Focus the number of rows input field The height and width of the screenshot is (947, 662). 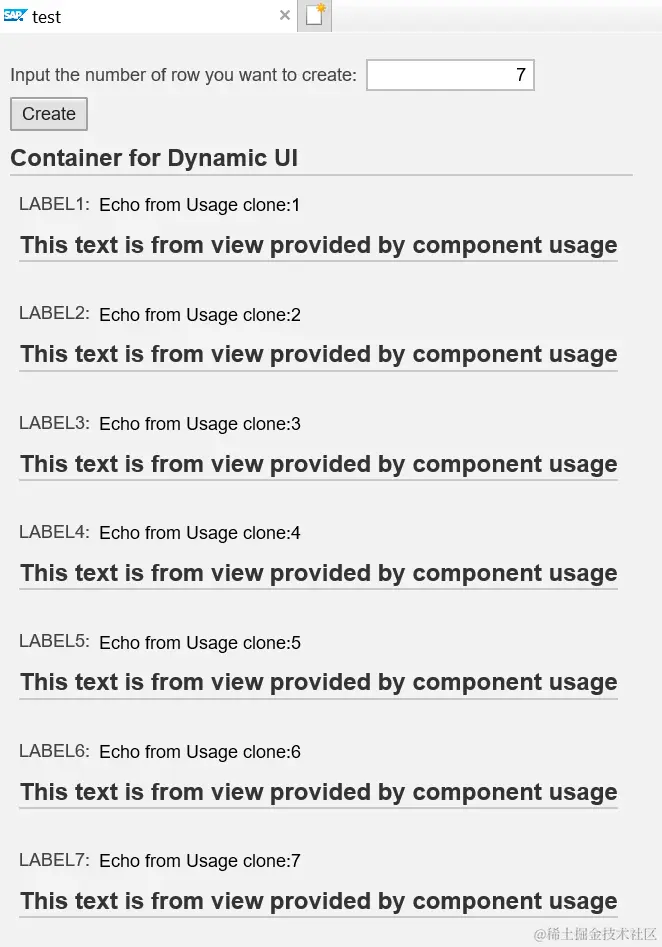(450, 75)
